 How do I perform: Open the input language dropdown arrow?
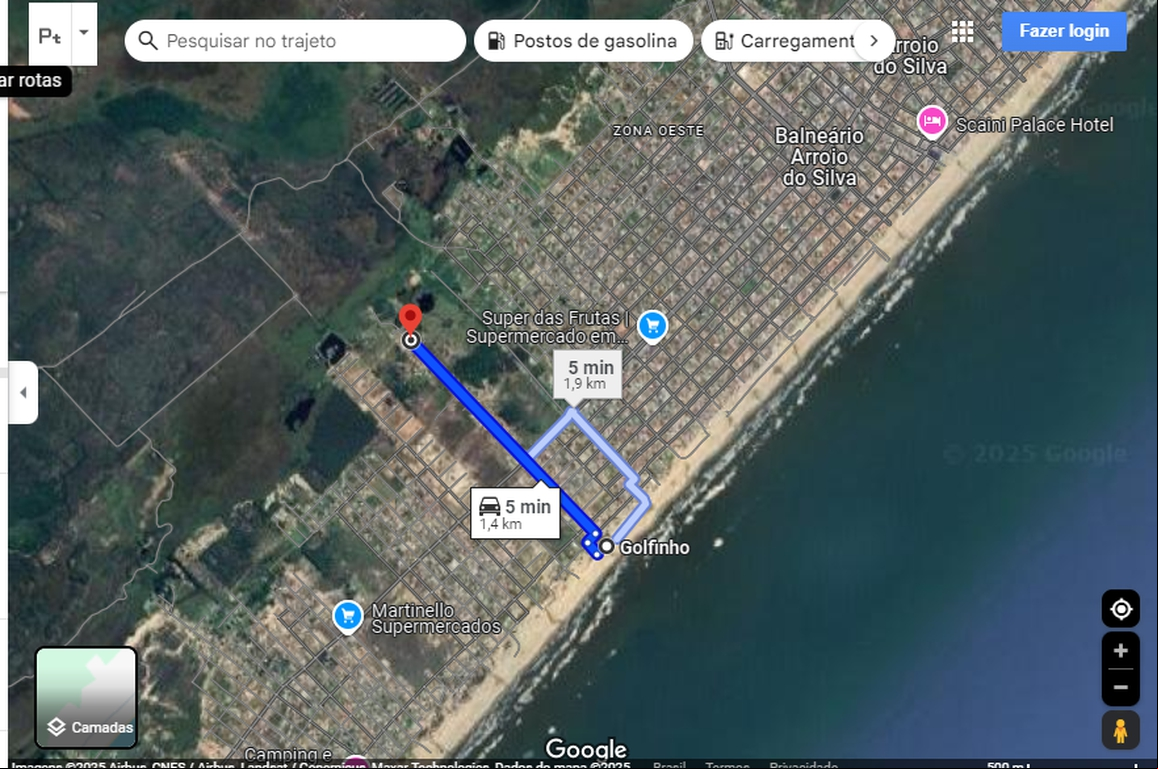click(84, 33)
